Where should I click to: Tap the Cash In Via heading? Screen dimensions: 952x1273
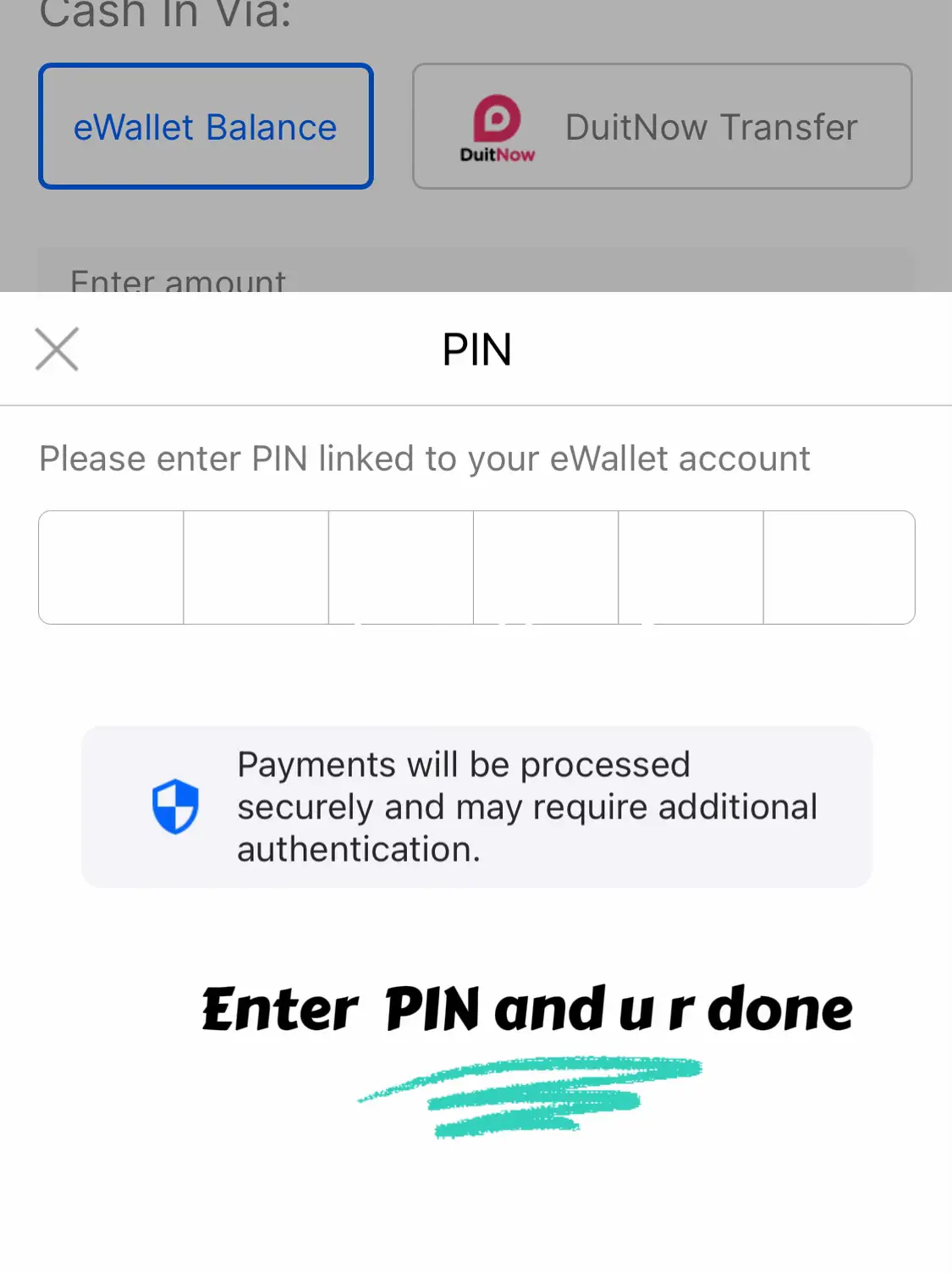click(168, 13)
